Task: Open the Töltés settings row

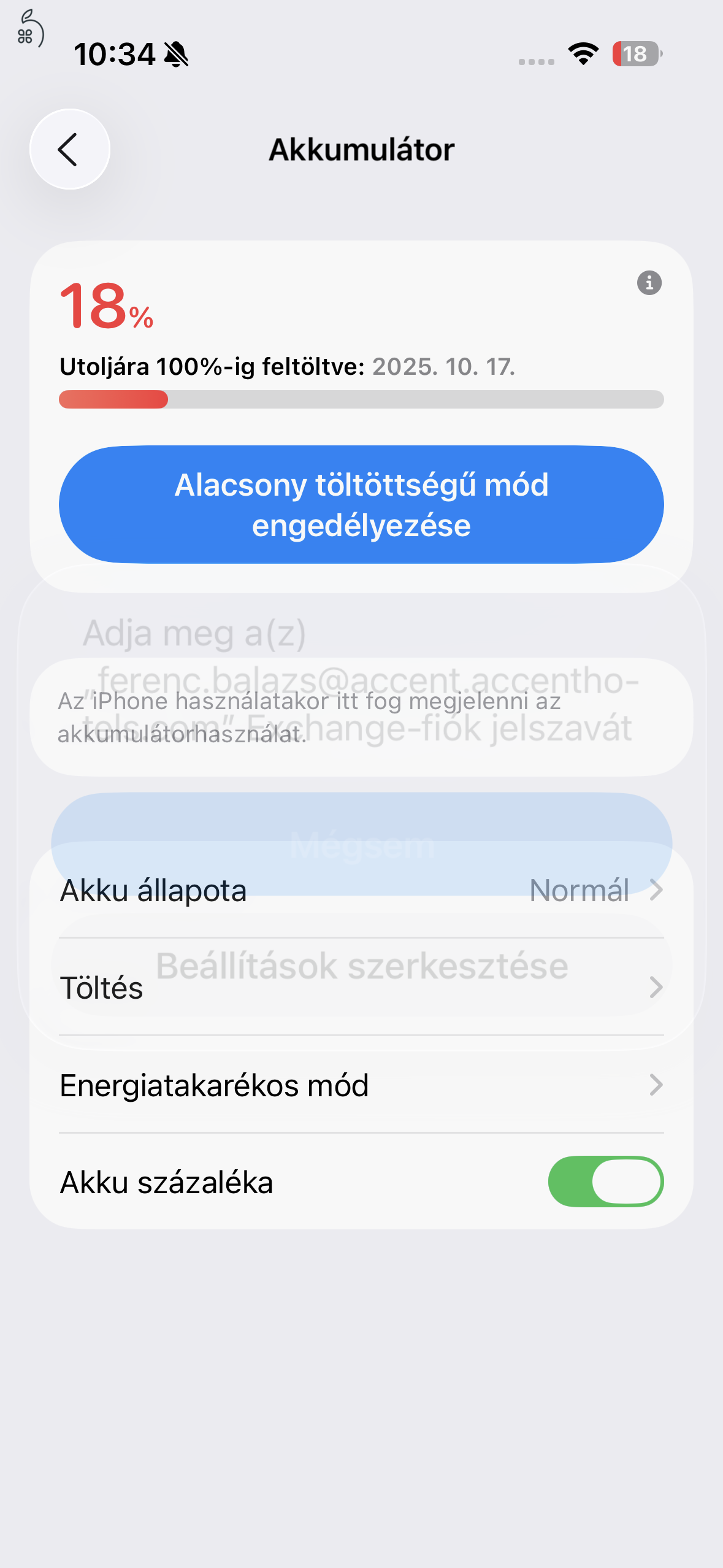Action: tap(361, 988)
